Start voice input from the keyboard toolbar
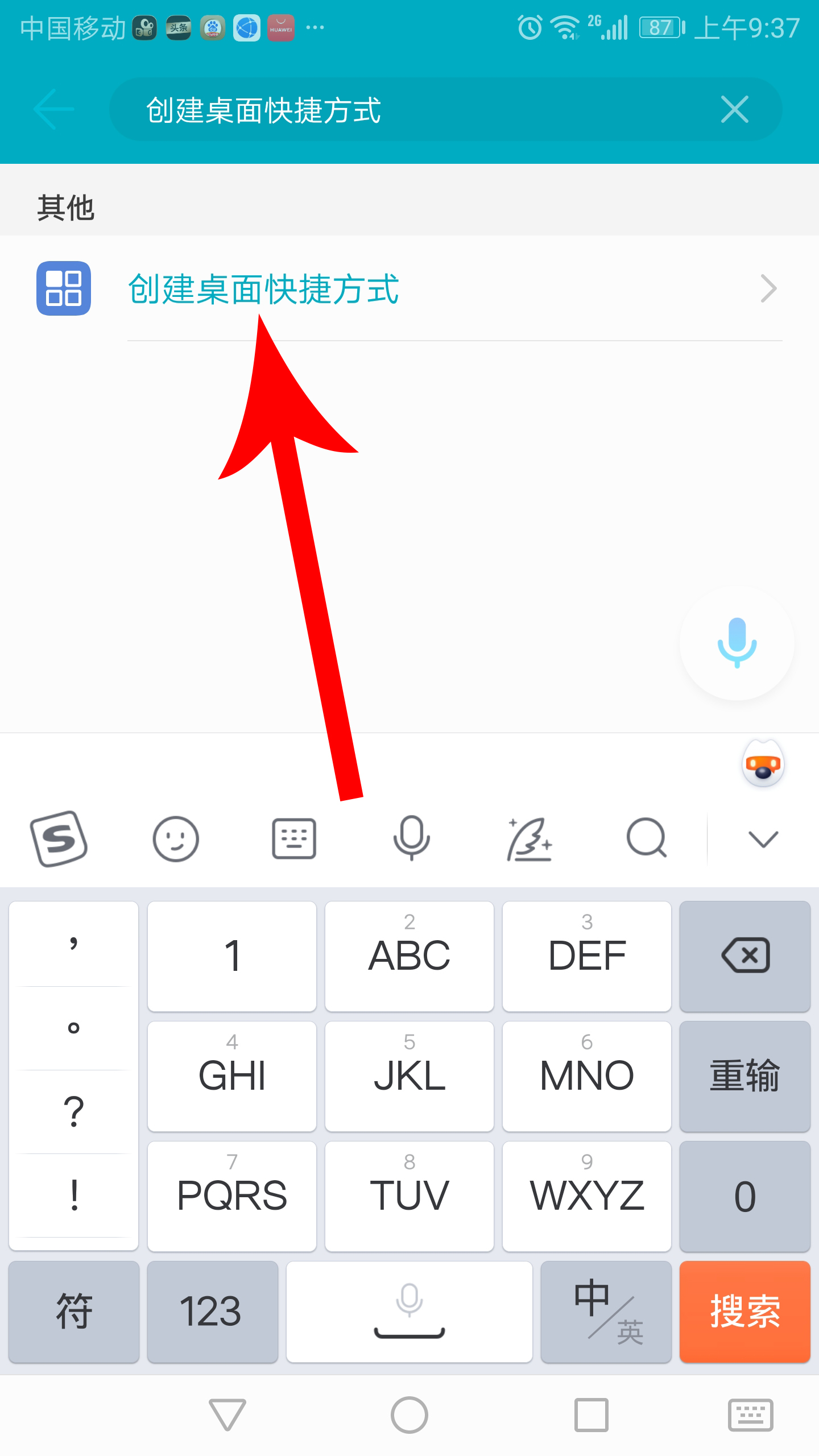 click(411, 838)
